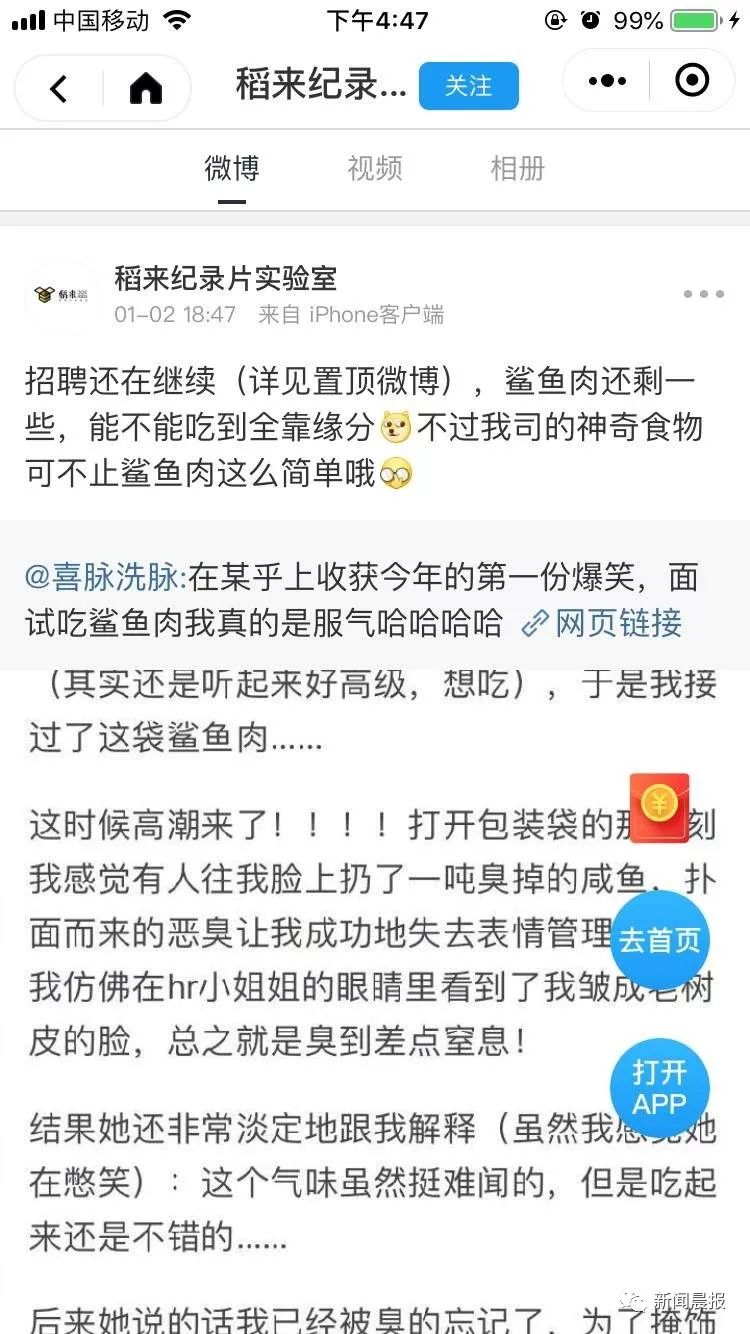The width and height of the screenshot is (750, 1334).
Task: Switch to the 微博 tab
Action: (x=232, y=168)
